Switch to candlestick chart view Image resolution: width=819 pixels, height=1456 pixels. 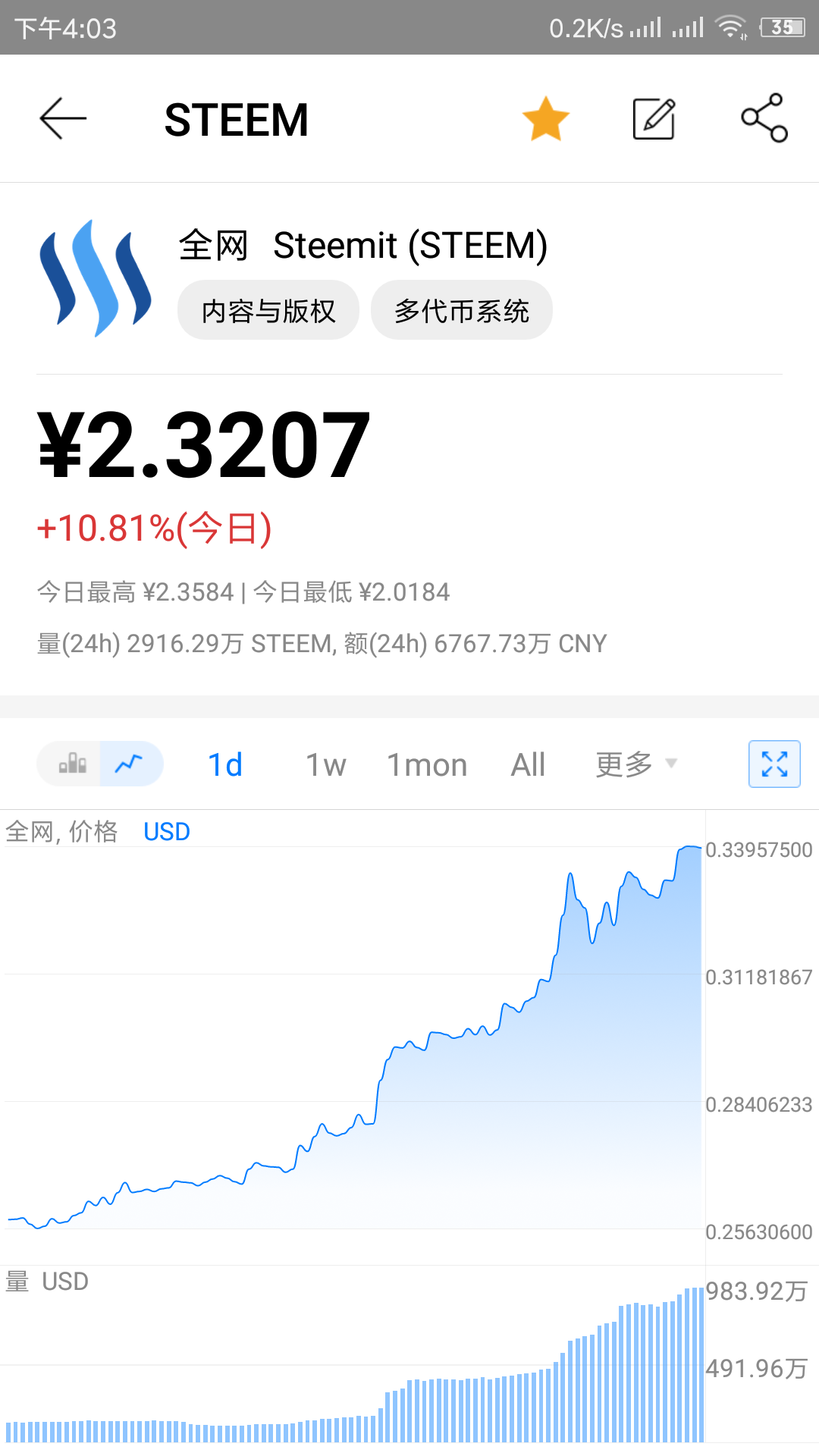point(72,764)
